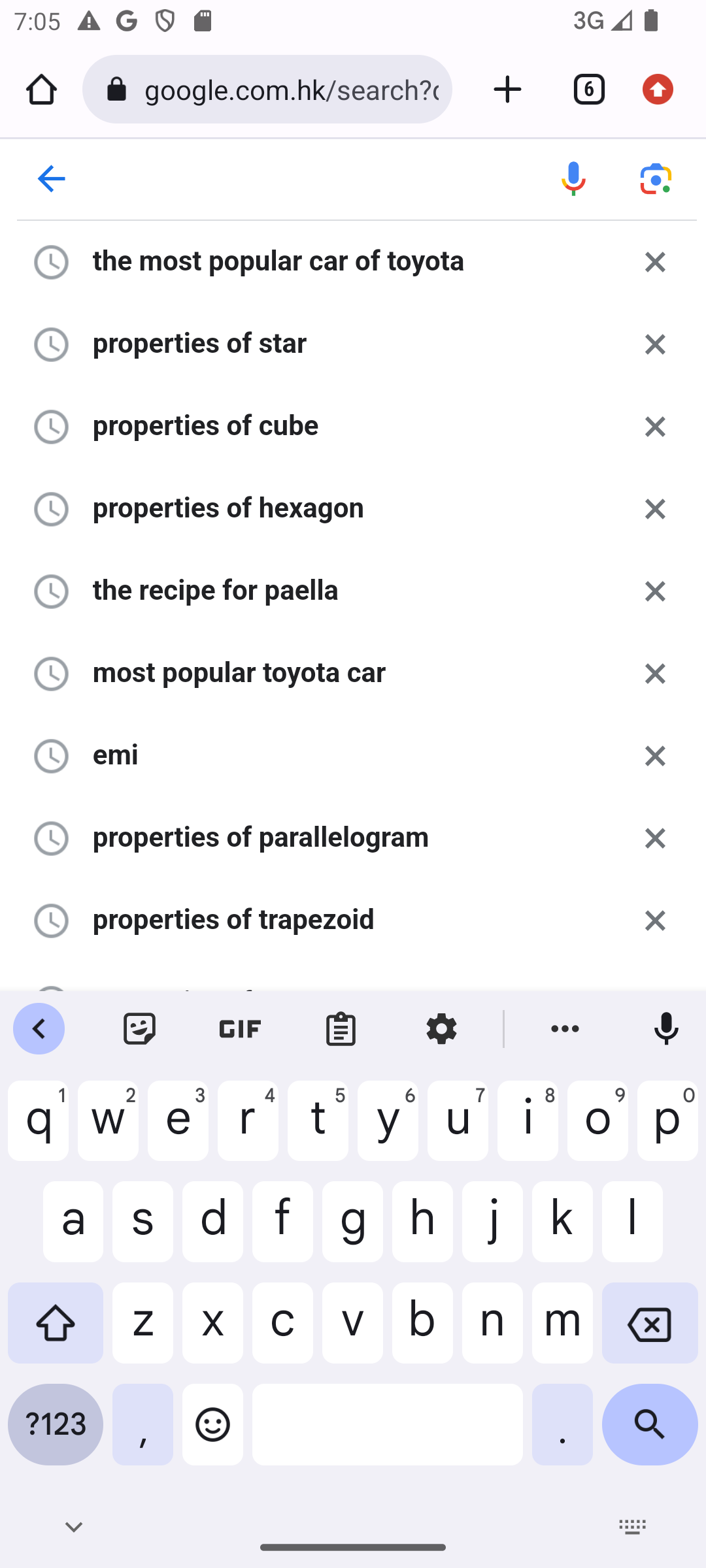Screen dimensions: 706x1568
Task: Open Google Lens camera search
Action: tap(656, 178)
